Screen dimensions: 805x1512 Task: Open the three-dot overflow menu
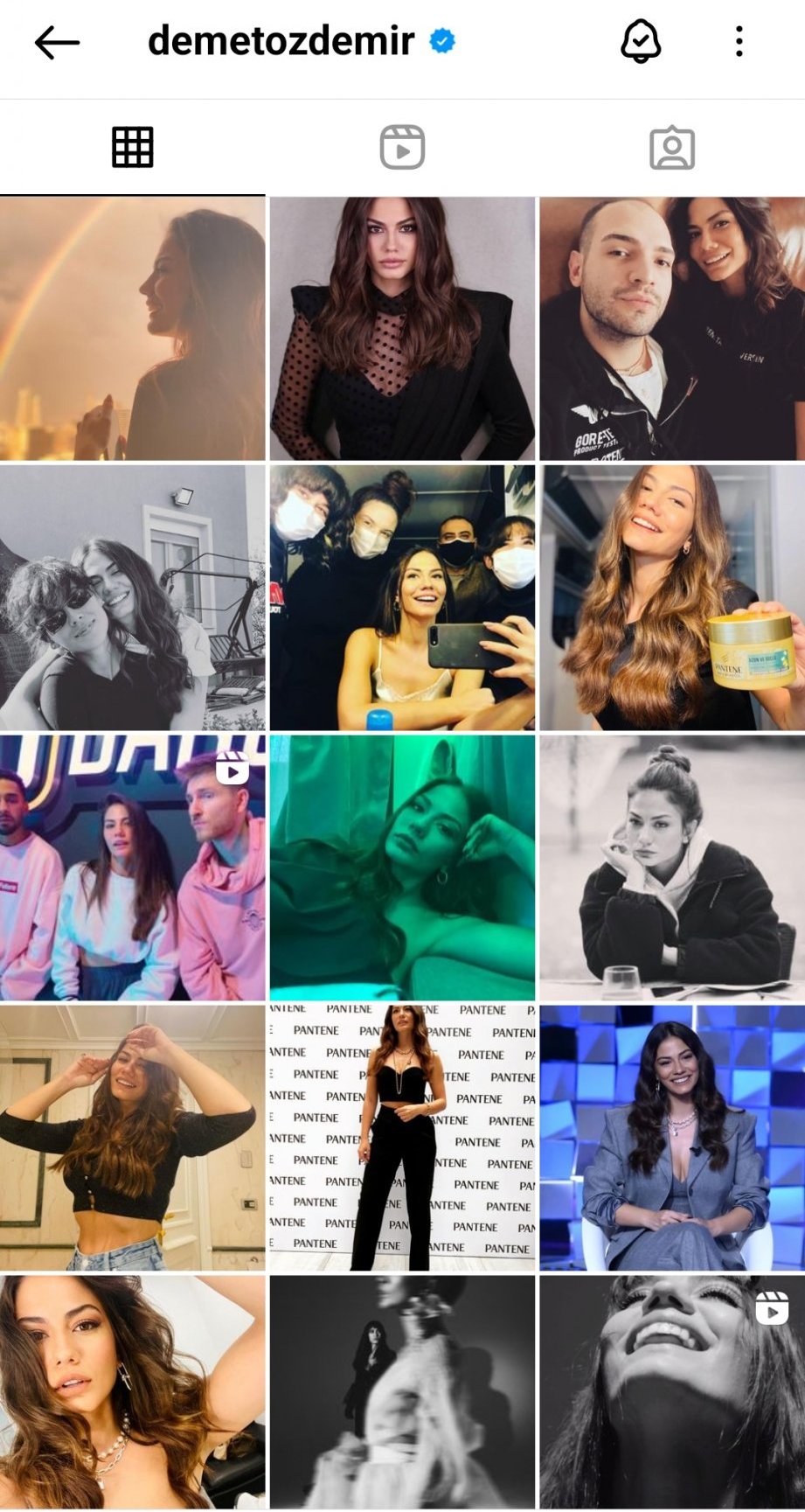pyautogui.click(x=739, y=41)
